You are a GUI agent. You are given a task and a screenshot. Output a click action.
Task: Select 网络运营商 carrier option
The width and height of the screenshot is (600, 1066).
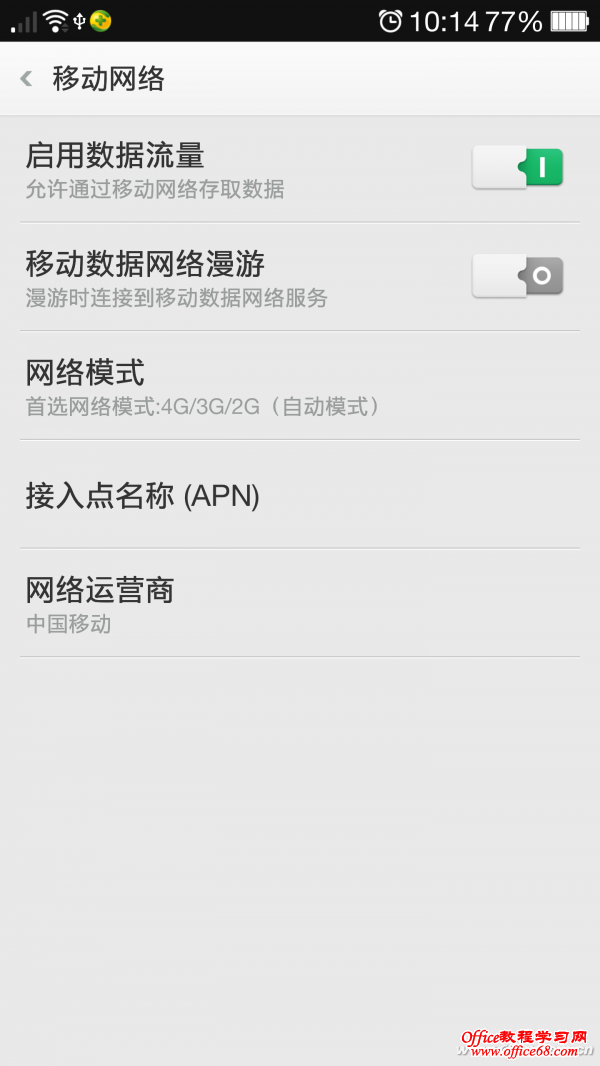click(x=300, y=603)
